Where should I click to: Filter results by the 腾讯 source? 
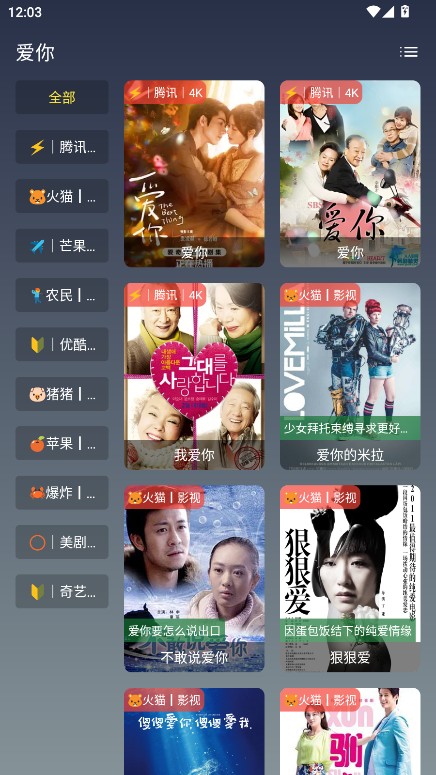point(62,147)
